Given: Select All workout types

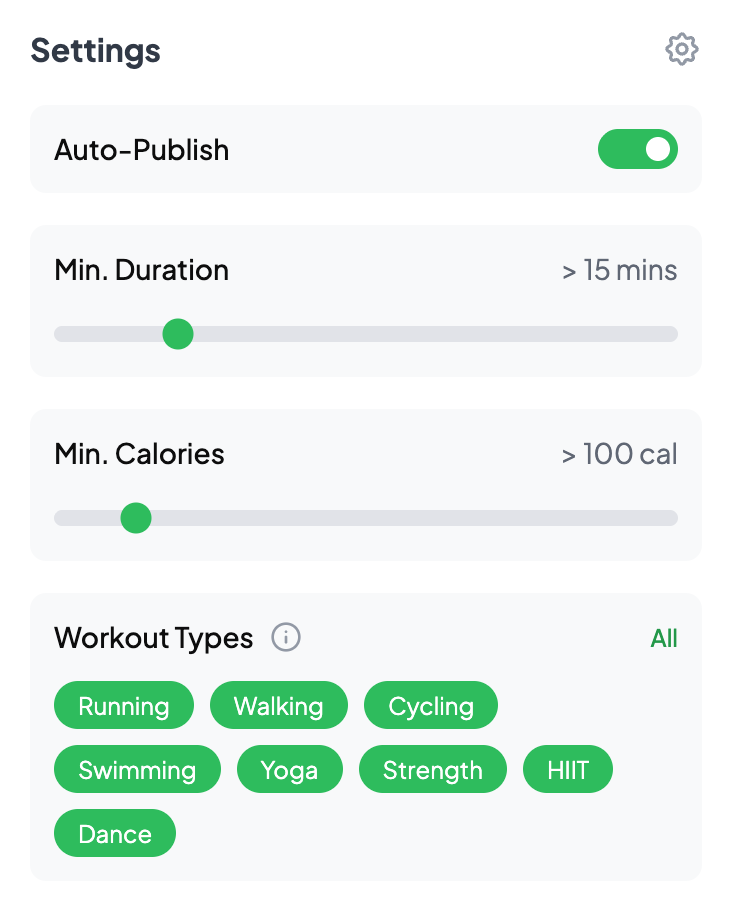Looking at the screenshot, I should 663,638.
